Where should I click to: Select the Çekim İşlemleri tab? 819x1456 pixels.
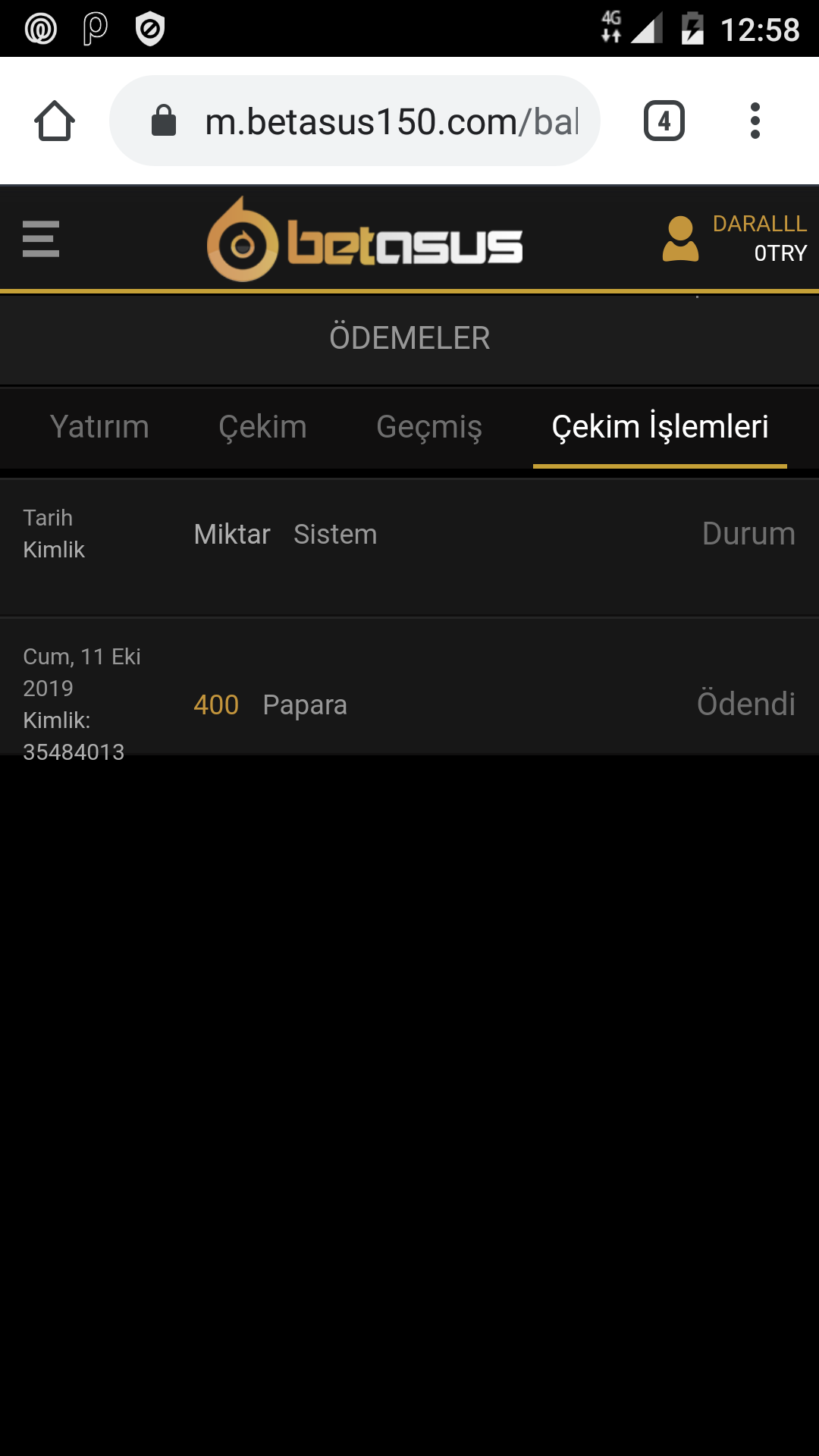660,427
